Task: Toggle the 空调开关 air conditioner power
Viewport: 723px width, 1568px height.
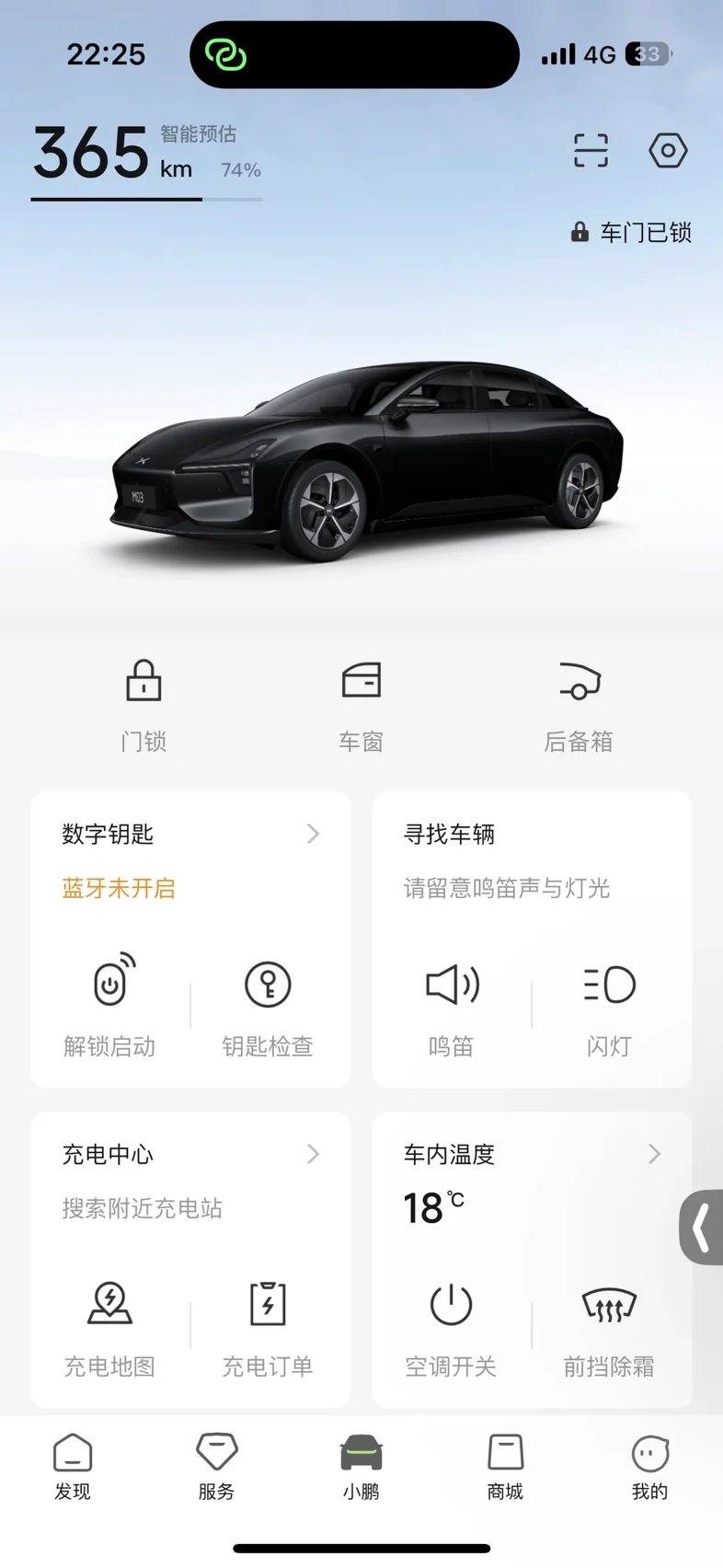Action: coord(452,1323)
